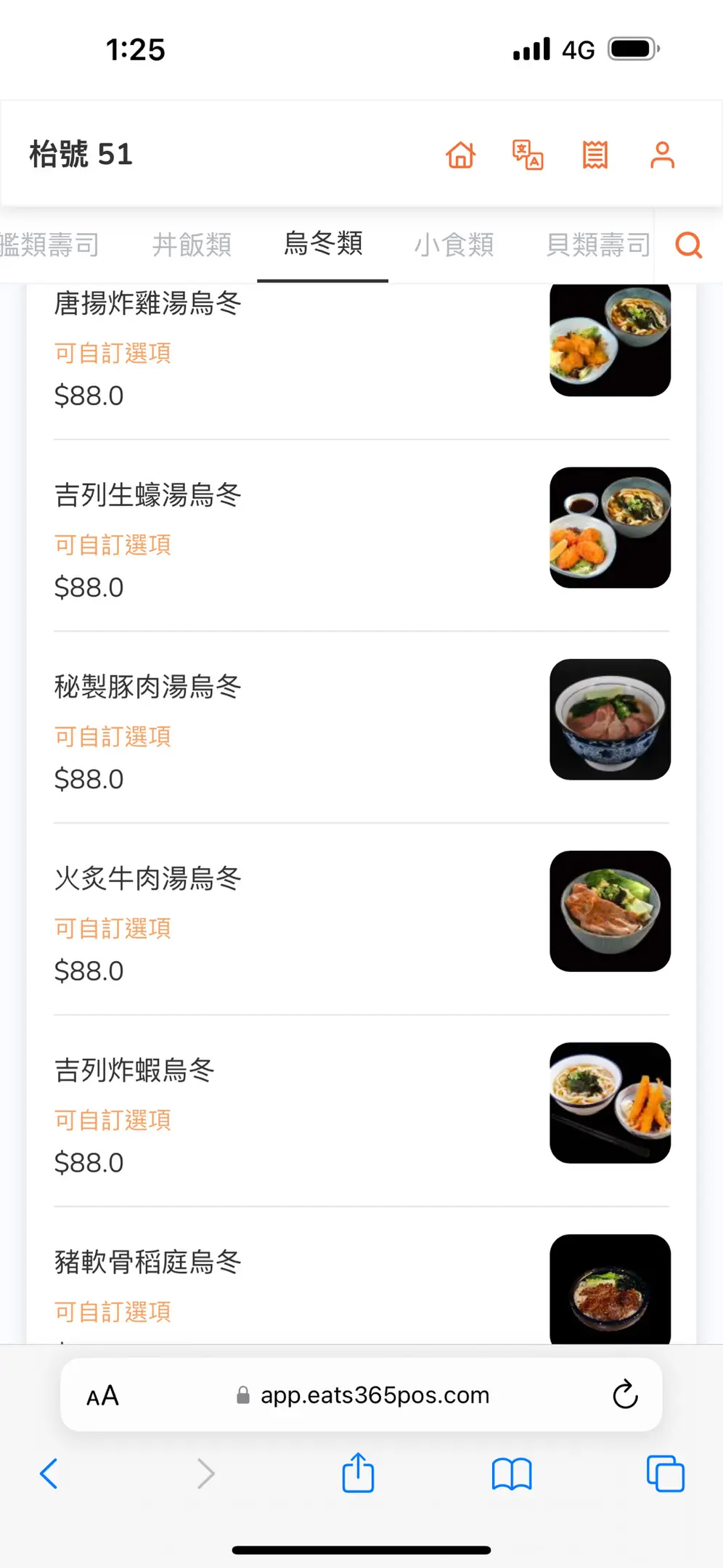Switch to the 小食類 tab
The image size is (723, 1568).
(x=454, y=245)
